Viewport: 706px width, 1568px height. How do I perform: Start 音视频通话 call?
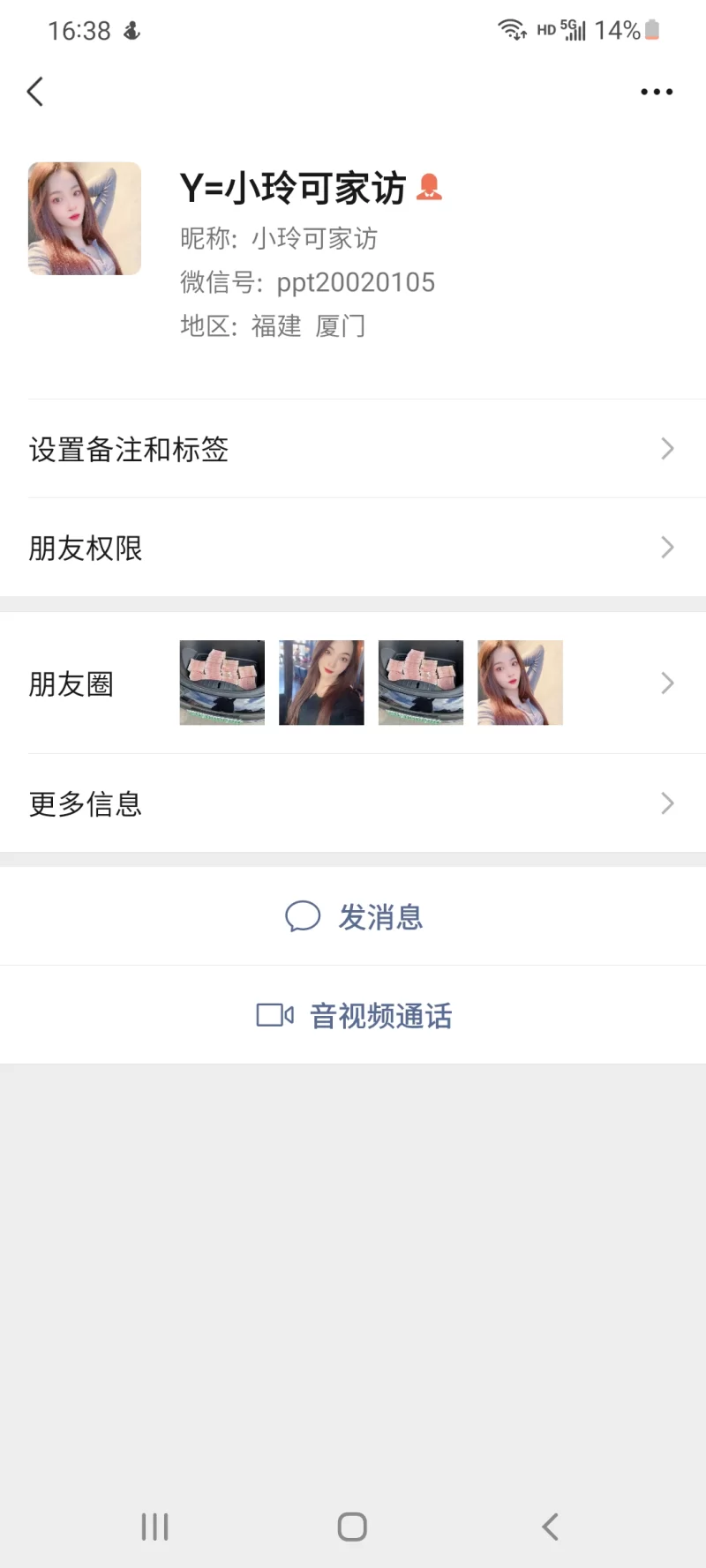point(355,1016)
